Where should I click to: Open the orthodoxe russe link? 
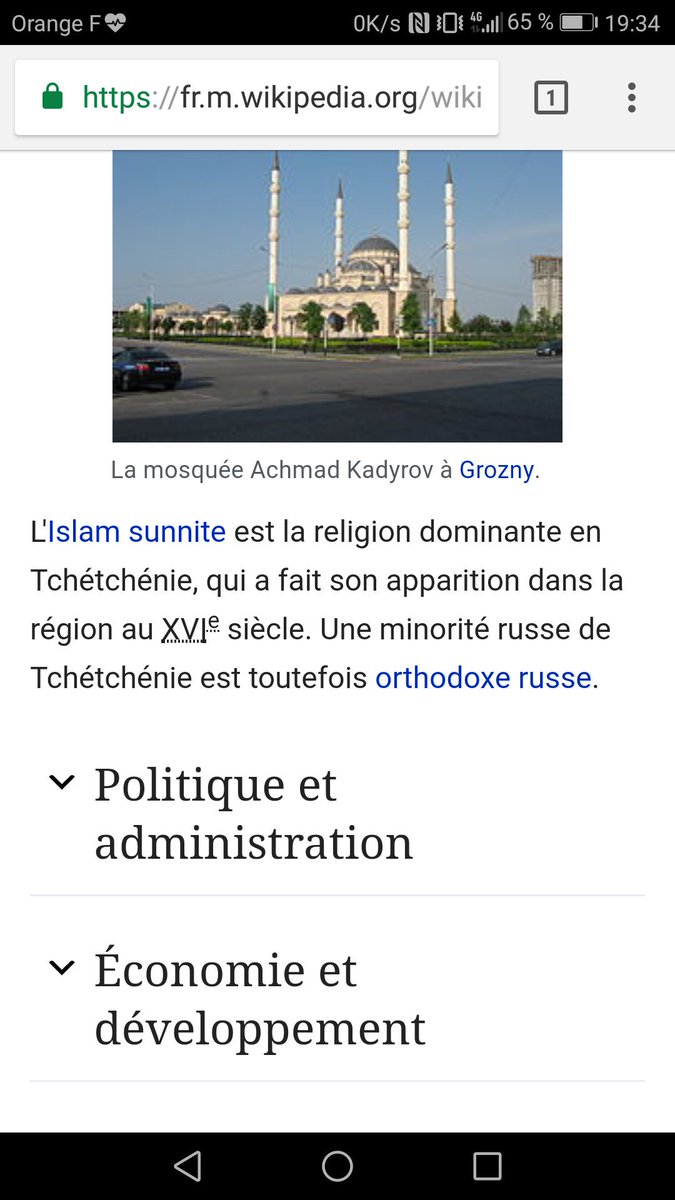(x=483, y=678)
